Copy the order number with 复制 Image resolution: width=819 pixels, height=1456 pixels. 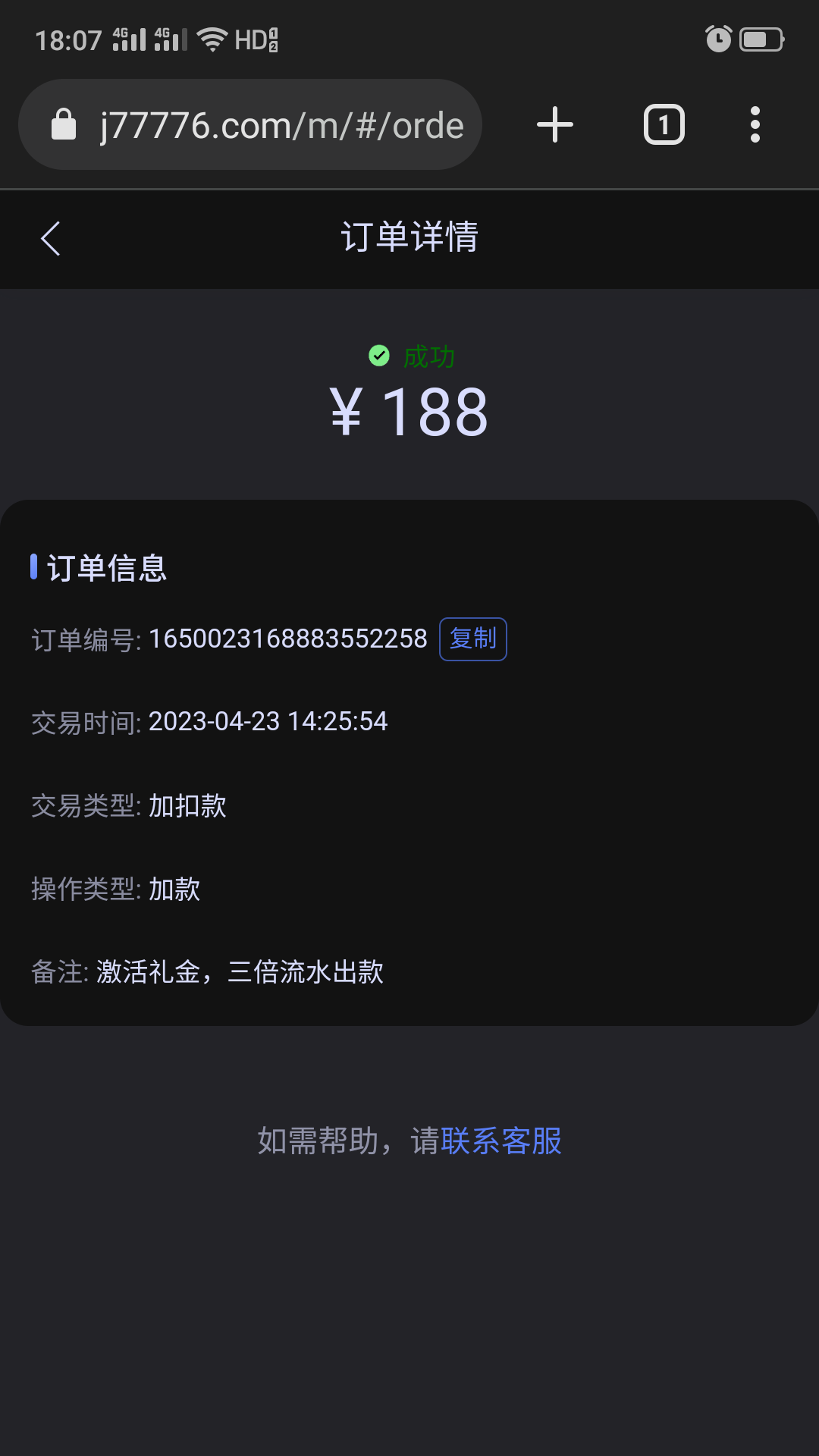click(472, 639)
